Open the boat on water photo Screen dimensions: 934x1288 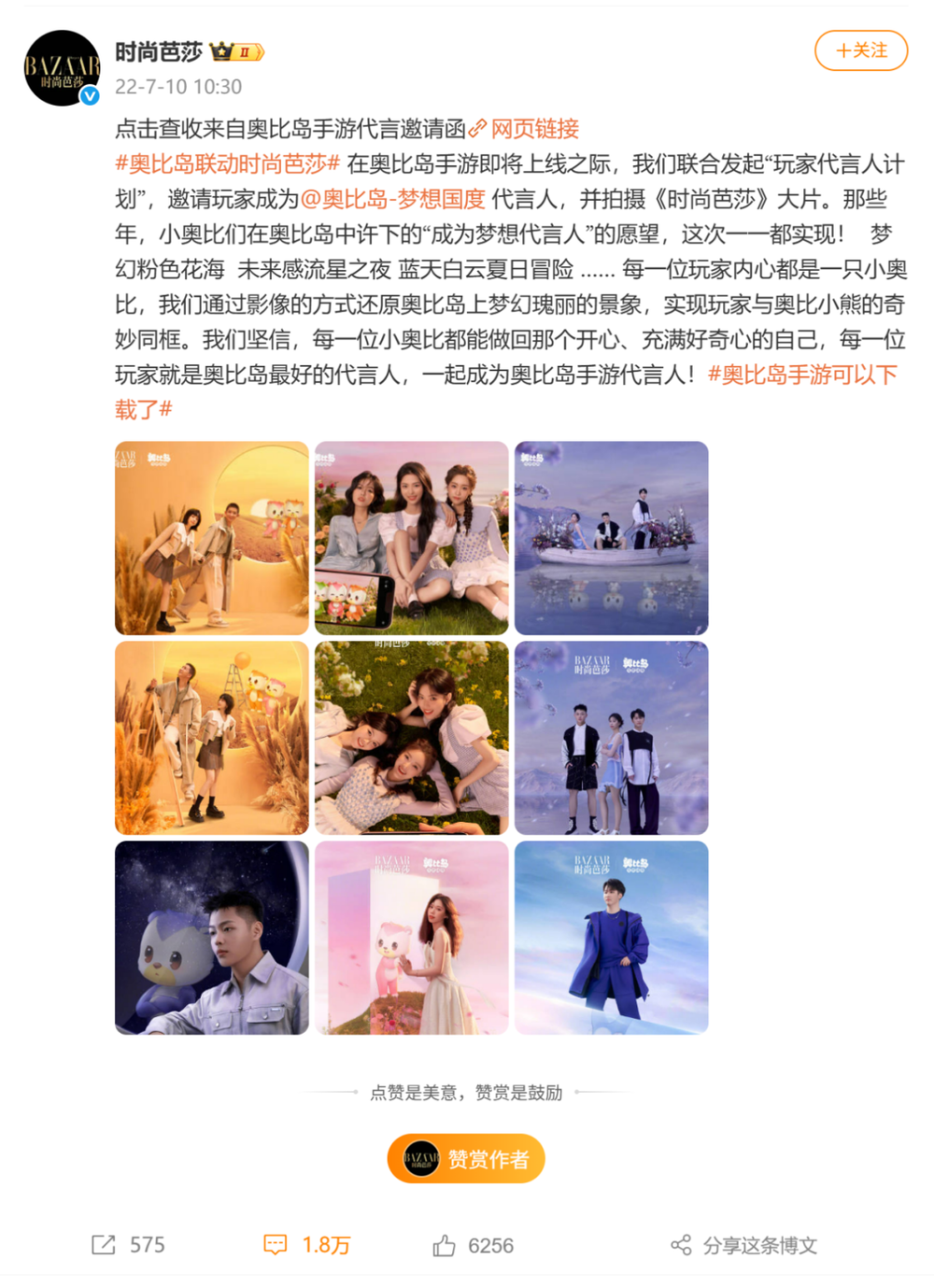pyautogui.click(x=611, y=538)
